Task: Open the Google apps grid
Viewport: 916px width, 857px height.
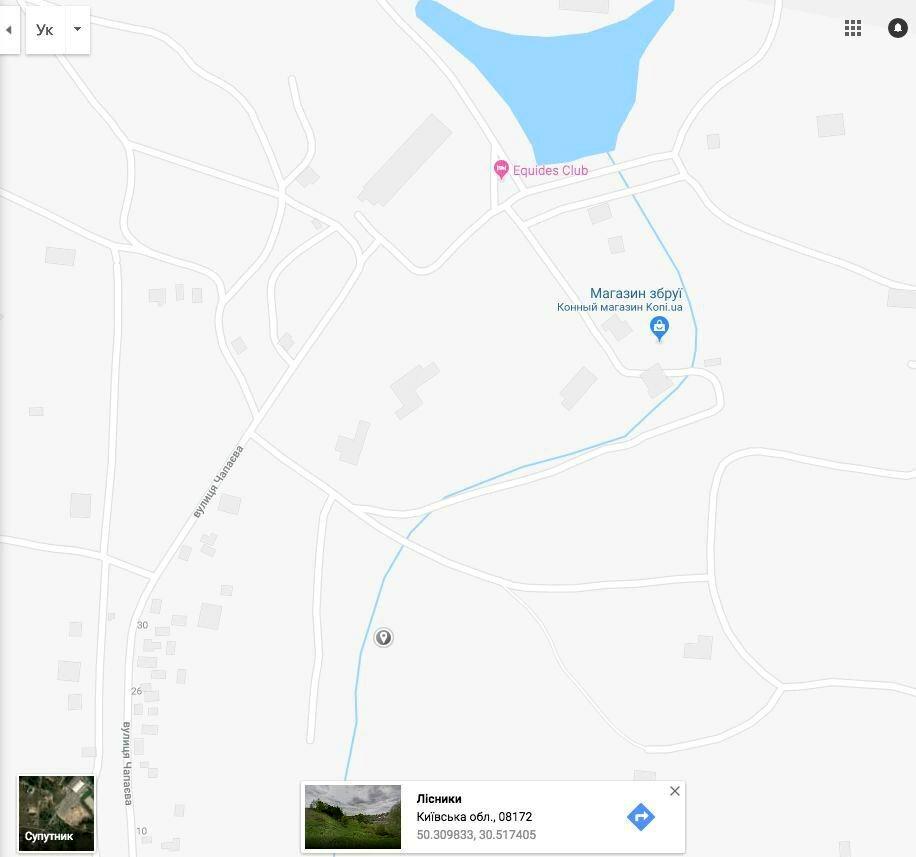Action: pos(853,28)
